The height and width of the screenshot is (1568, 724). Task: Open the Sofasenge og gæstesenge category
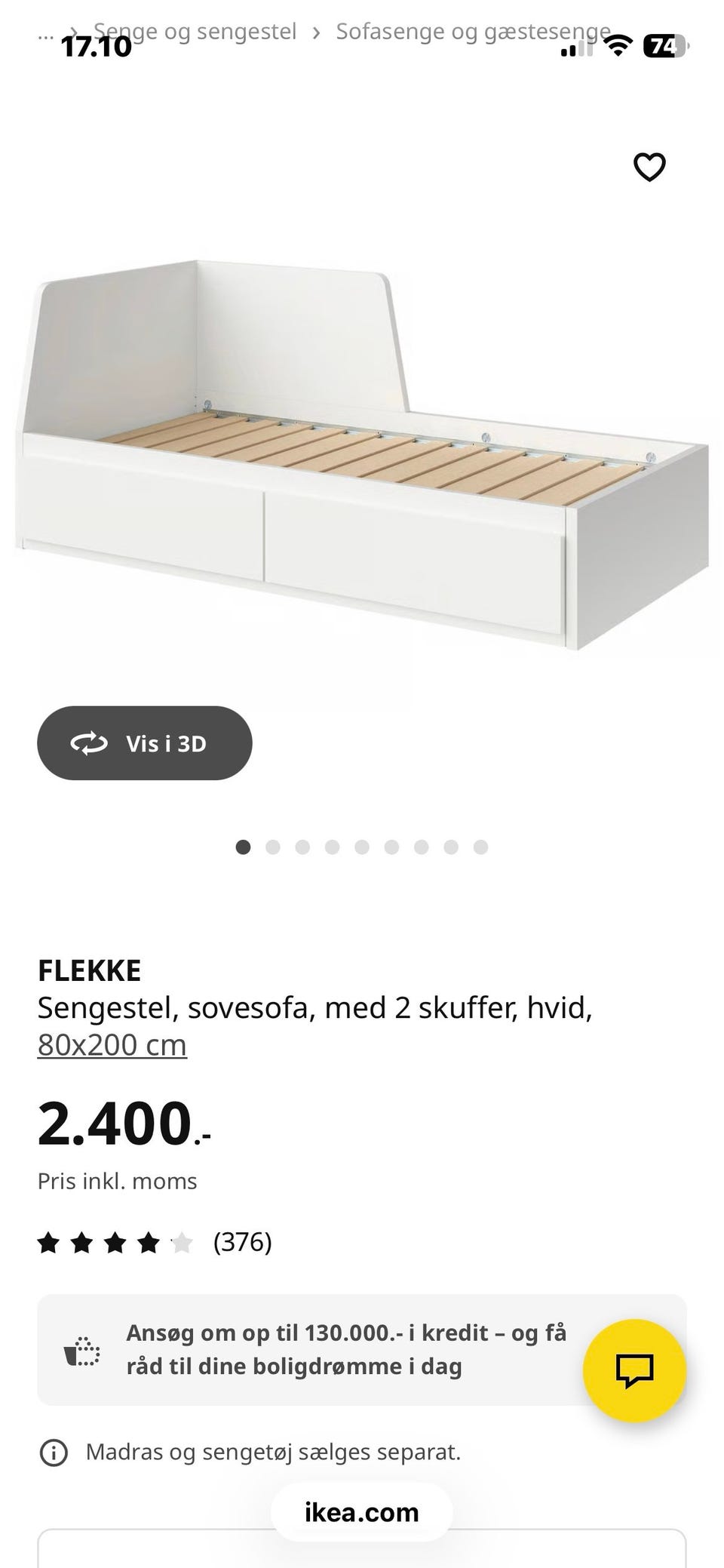coord(474,32)
